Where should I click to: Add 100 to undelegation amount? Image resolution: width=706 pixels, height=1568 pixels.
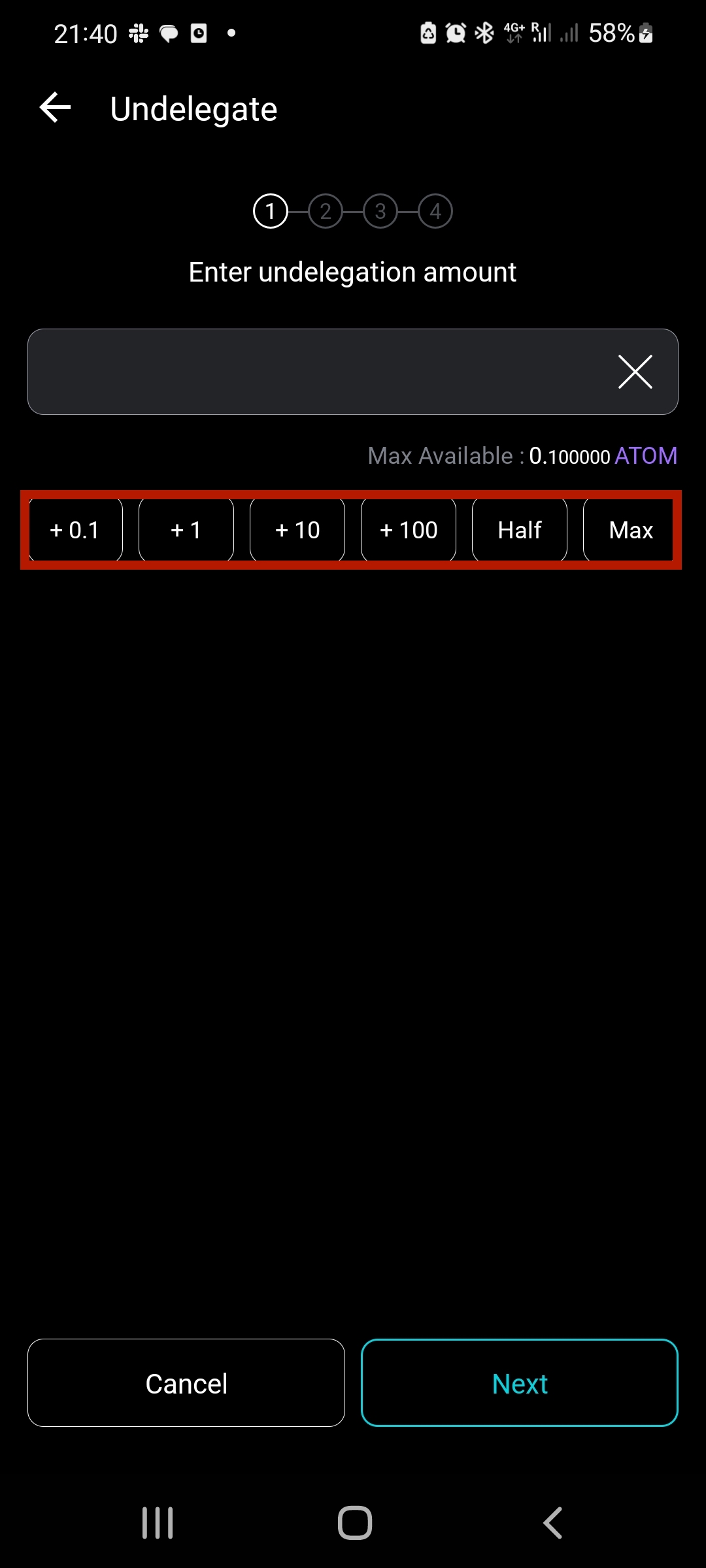(x=409, y=530)
